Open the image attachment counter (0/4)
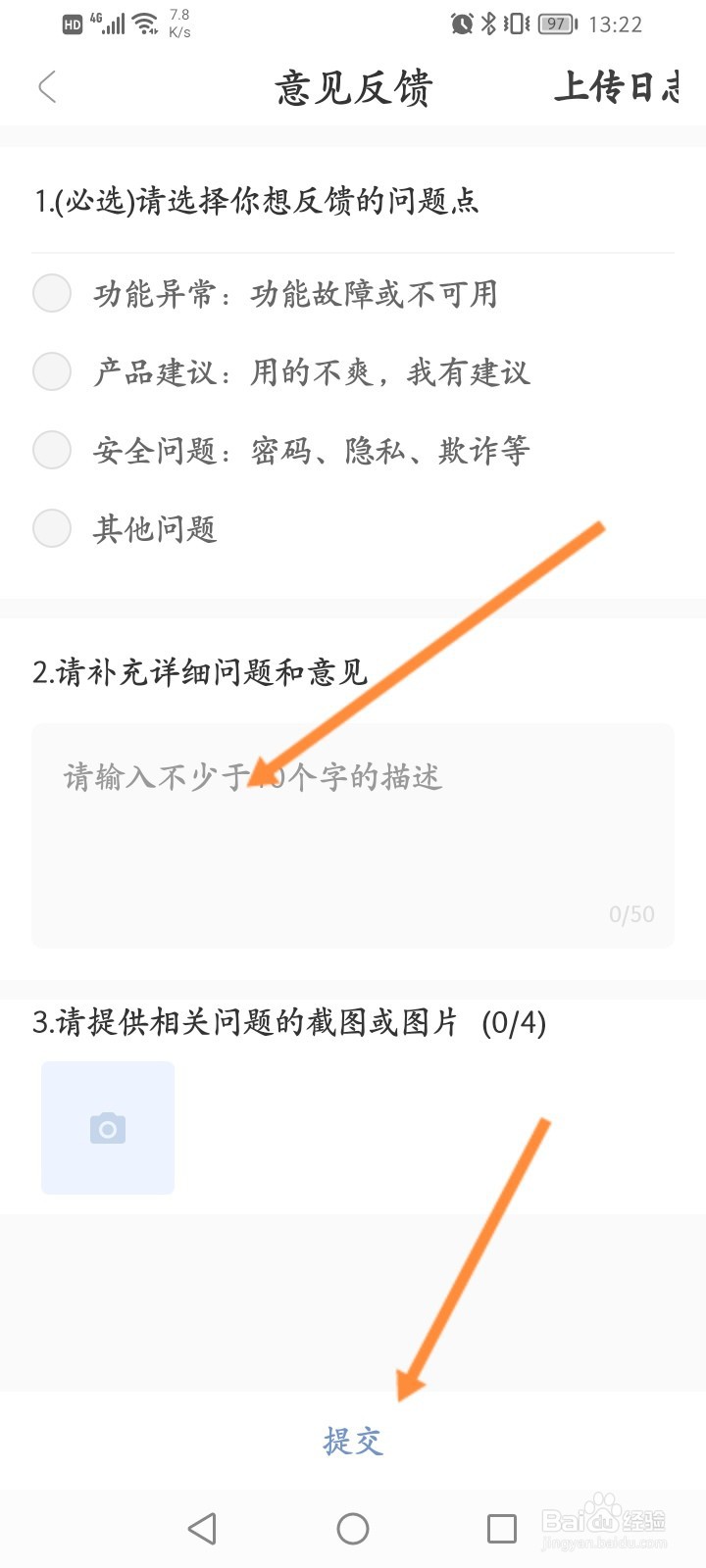The image size is (706, 1568). pyautogui.click(x=514, y=1022)
